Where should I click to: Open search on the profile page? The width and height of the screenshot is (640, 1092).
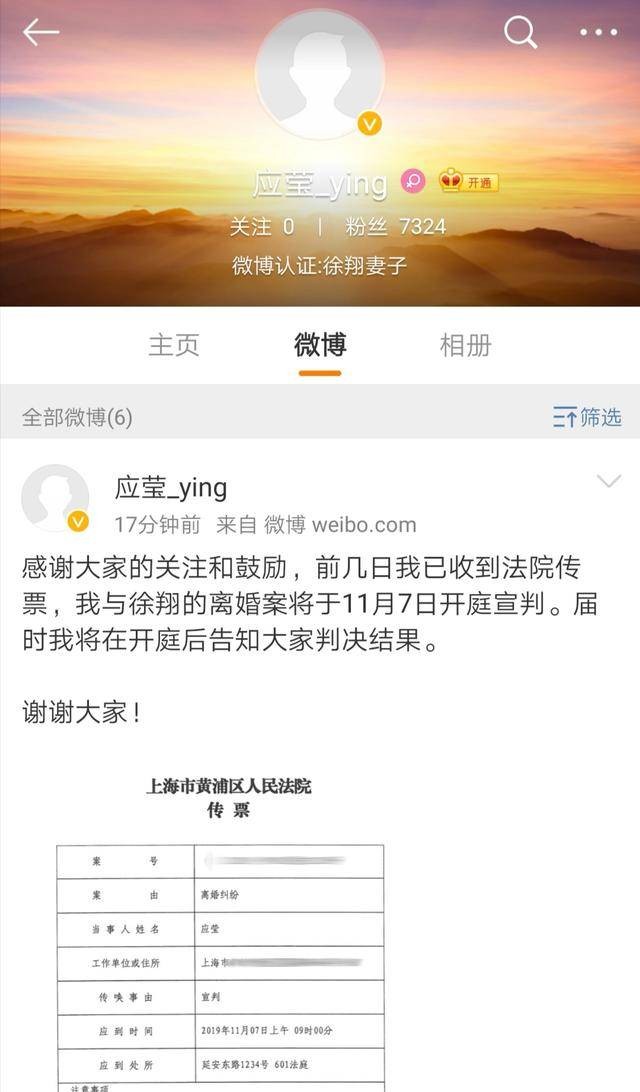[520, 33]
